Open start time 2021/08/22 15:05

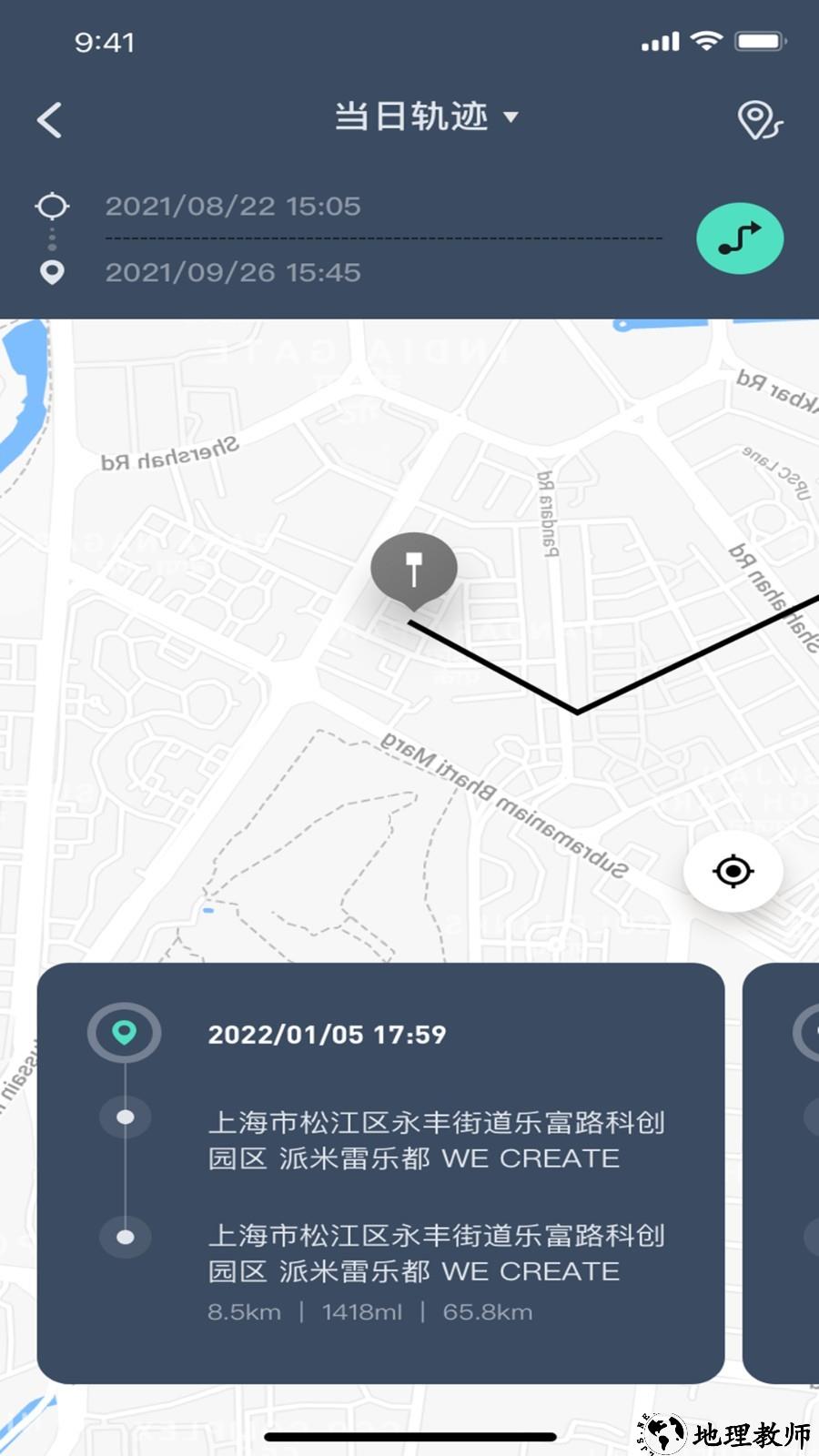(x=233, y=206)
